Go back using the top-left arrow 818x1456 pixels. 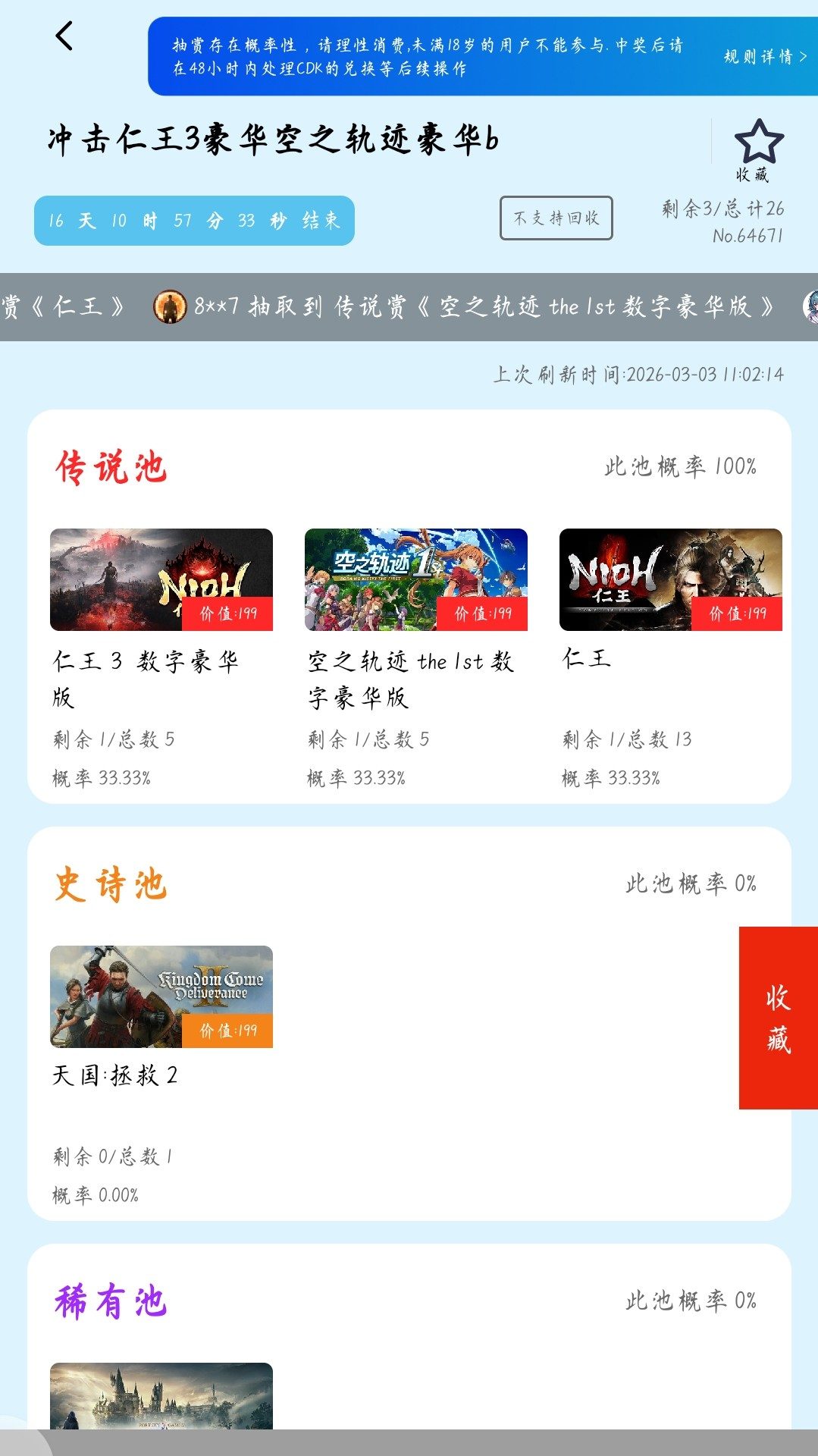pyautogui.click(x=65, y=36)
